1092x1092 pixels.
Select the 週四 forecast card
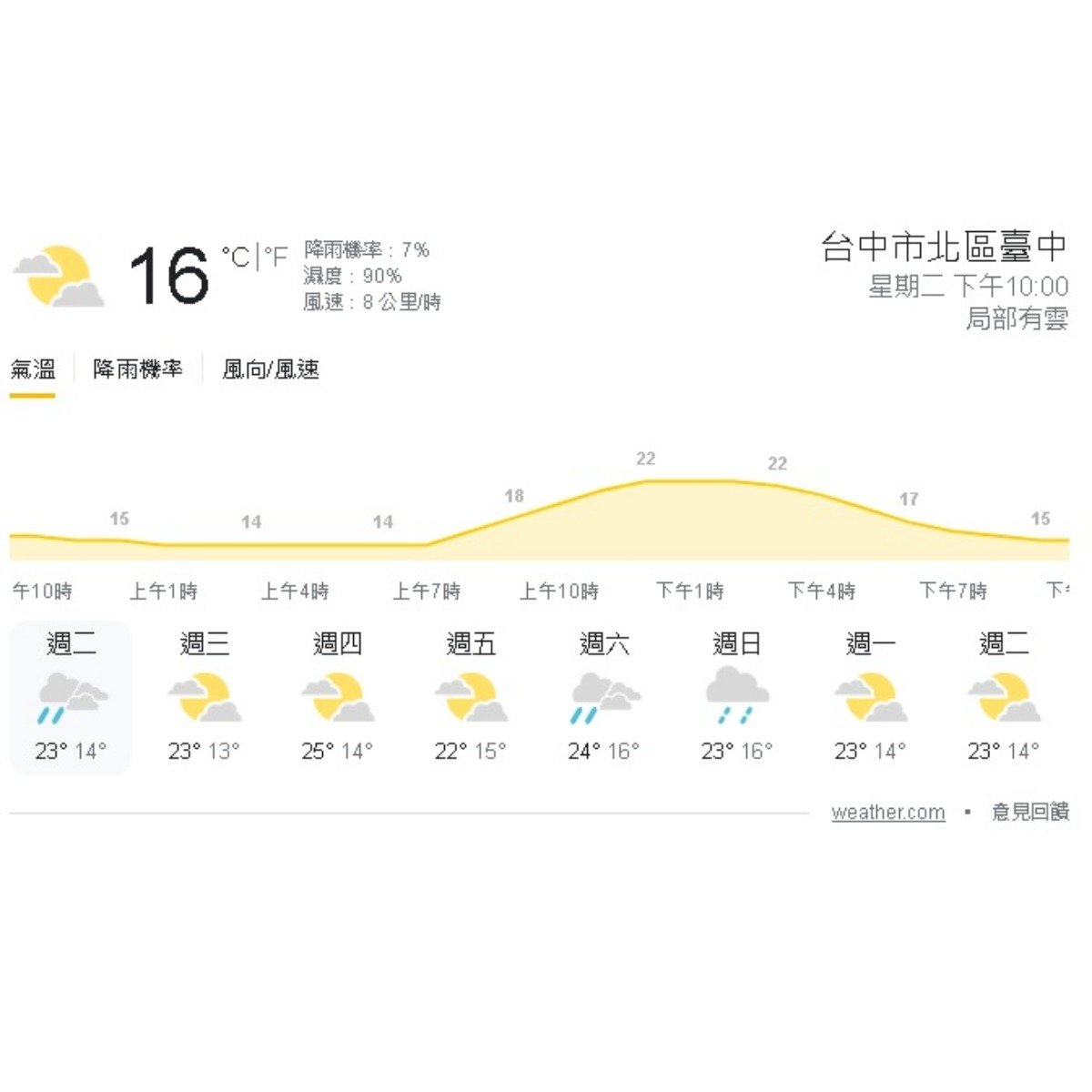pos(337,698)
